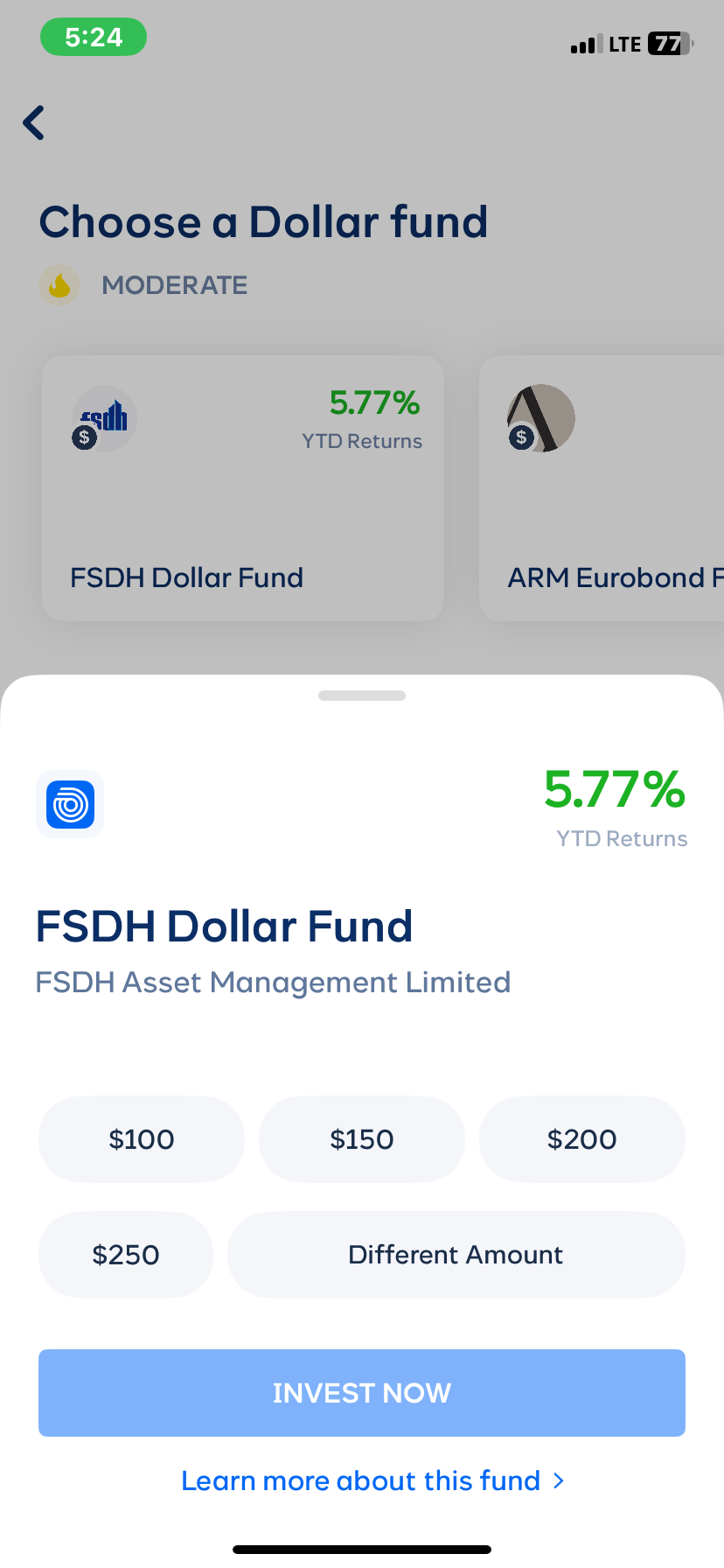Image resolution: width=724 pixels, height=1568 pixels.
Task: Tap the bottom sheet drag handle
Action: pyautogui.click(x=362, y=696)
